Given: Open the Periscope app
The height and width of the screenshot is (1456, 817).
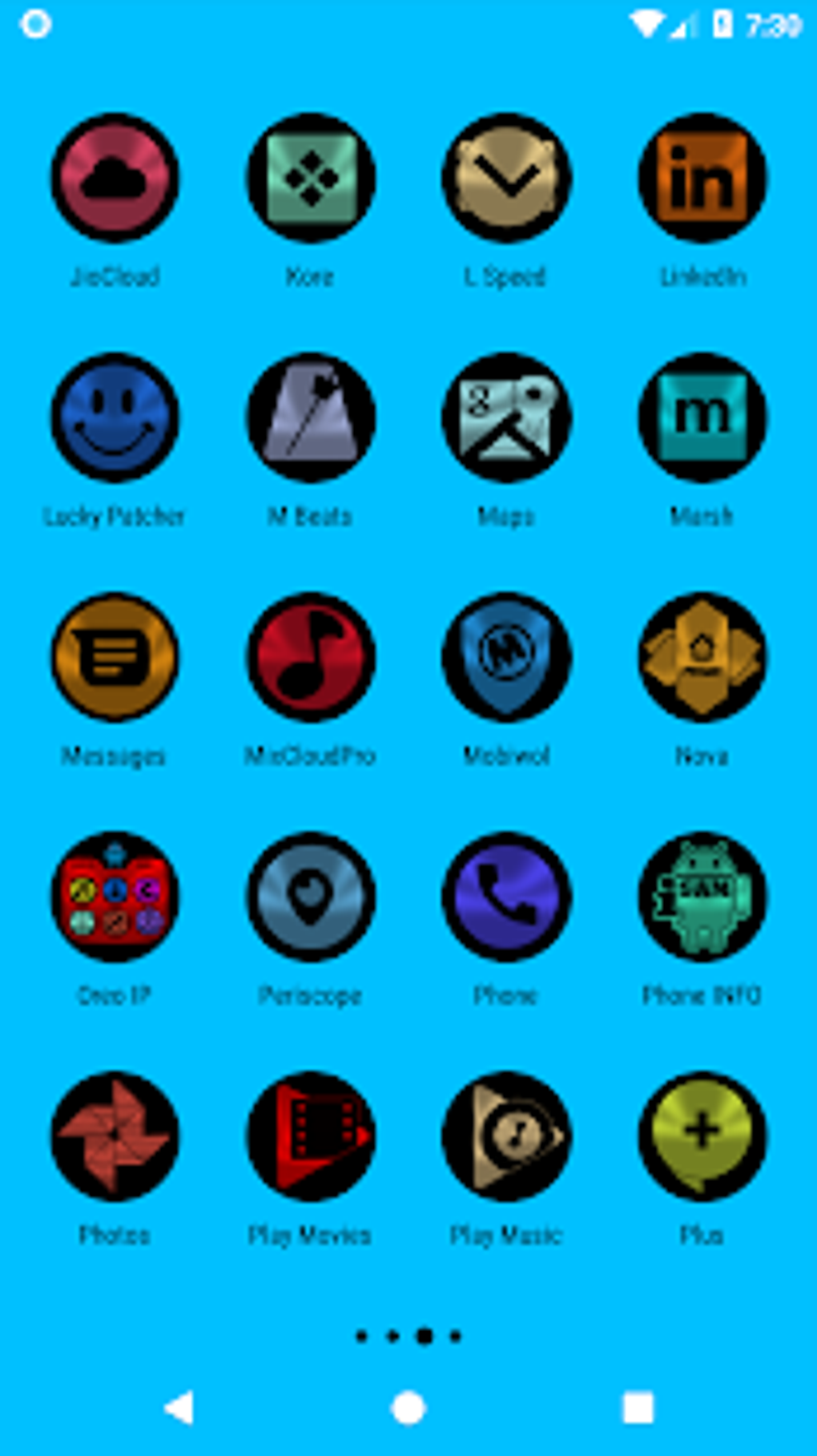Looking at the screenshot, I should [x=311, y=897].
